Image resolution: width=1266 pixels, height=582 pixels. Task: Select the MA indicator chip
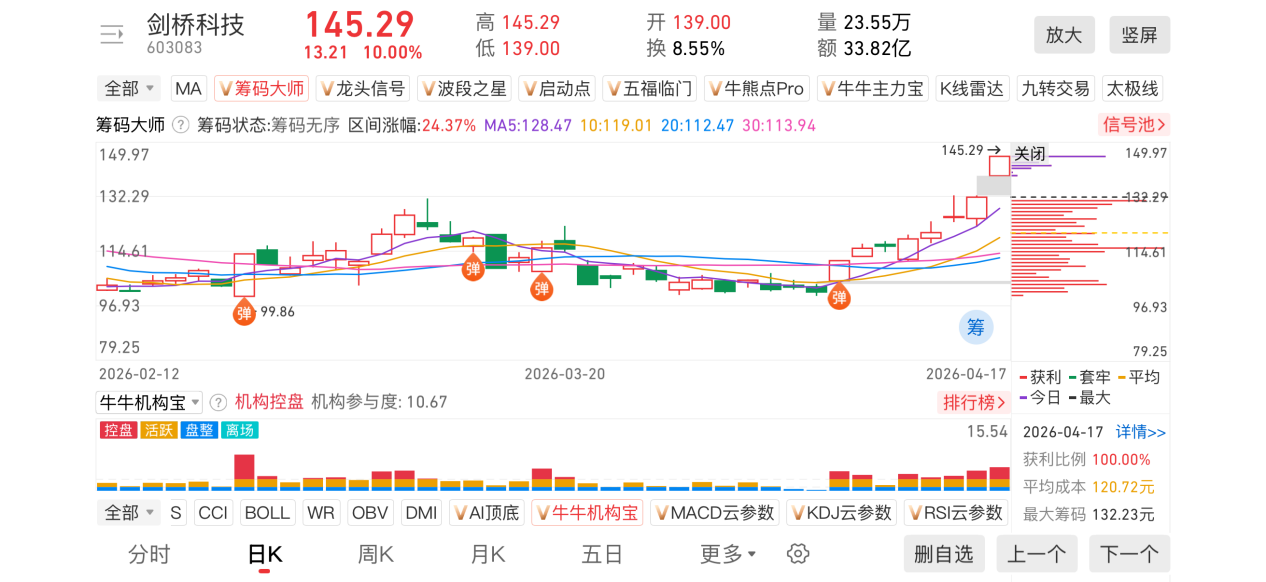[188, 89]
